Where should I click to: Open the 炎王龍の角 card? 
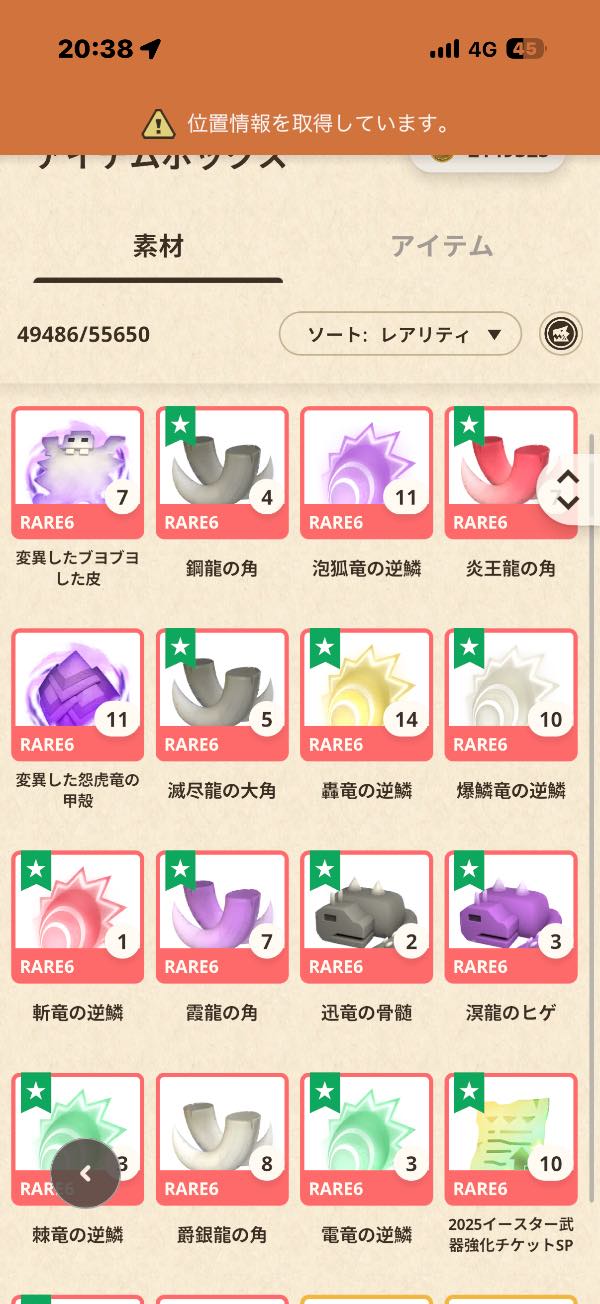pyautogui.click(x=510, y=473)
